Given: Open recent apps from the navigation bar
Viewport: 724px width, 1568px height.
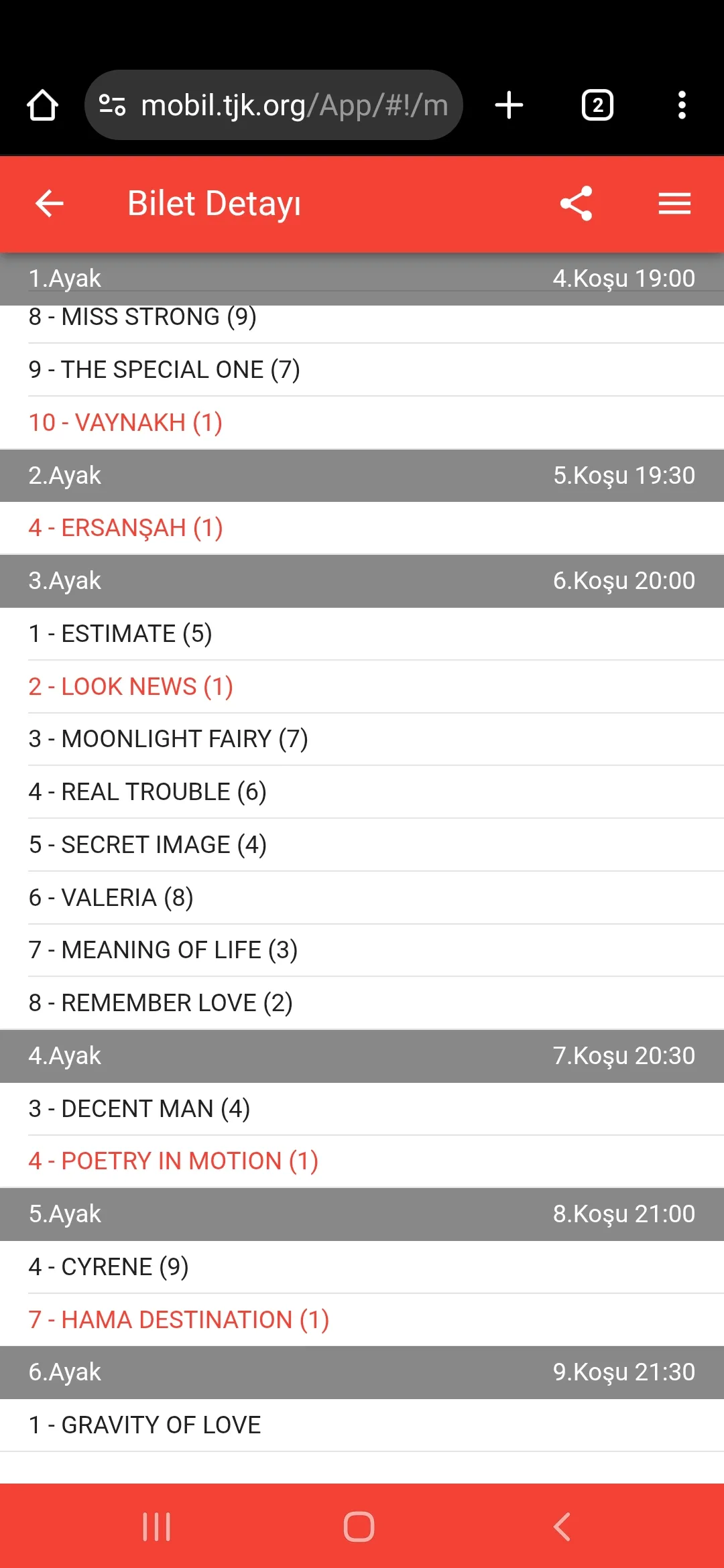Looking at the screenshot, I should (x=157, y=1527).
